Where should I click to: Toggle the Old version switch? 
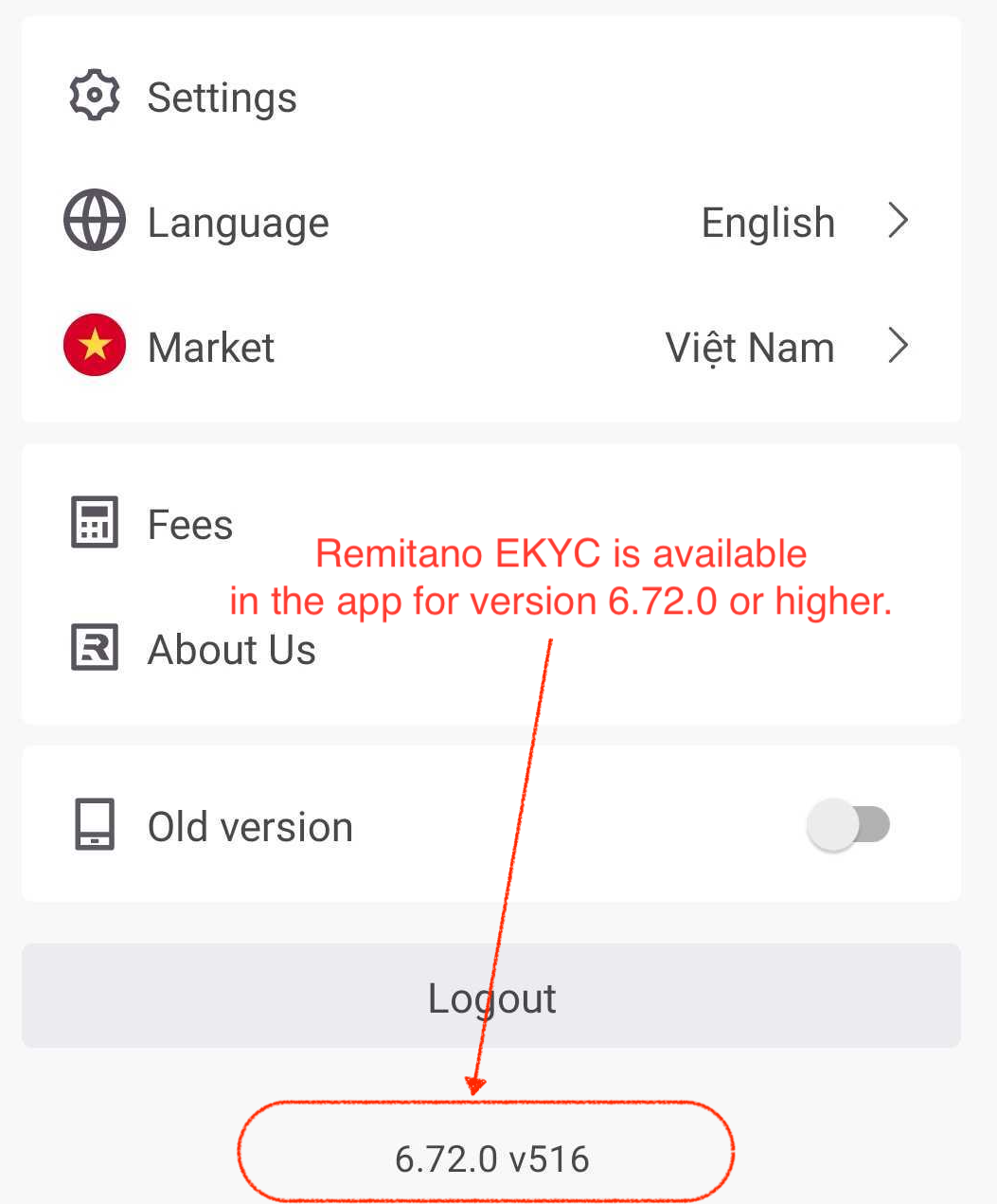point(848,825)
